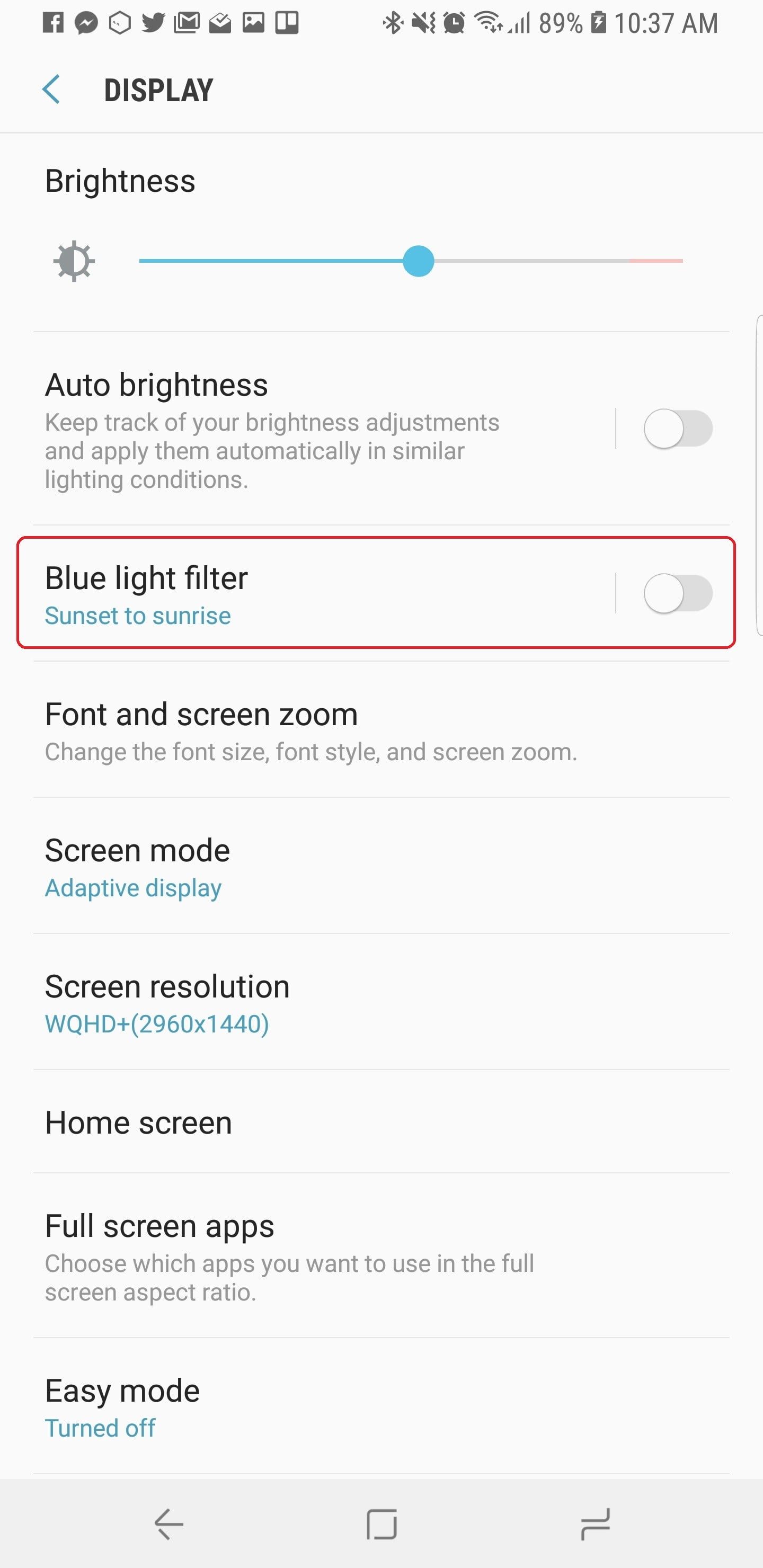Turn on the Blue light filter switch
This screenshot has height=1568, width=763.
coord(678,593)
